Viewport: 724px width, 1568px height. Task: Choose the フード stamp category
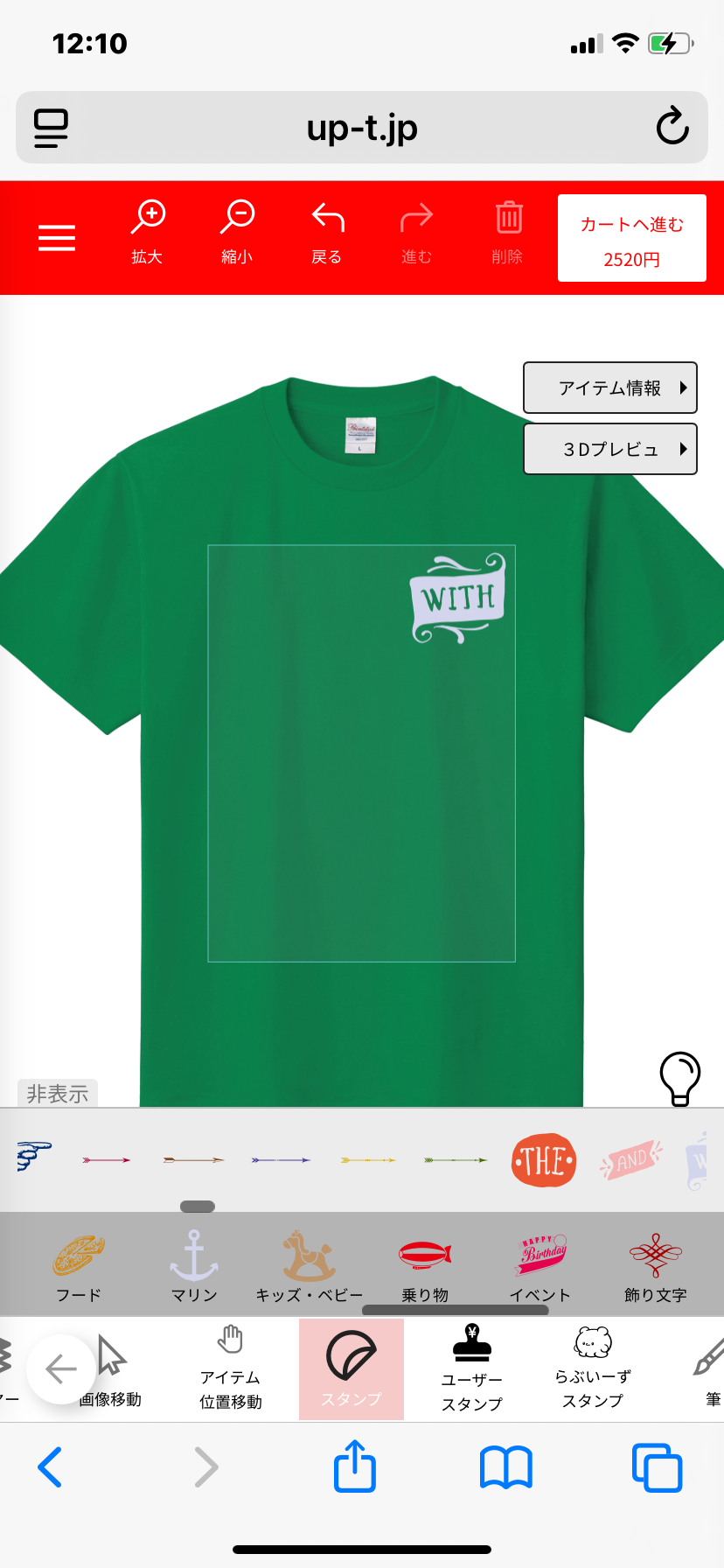coord(79,1267)
